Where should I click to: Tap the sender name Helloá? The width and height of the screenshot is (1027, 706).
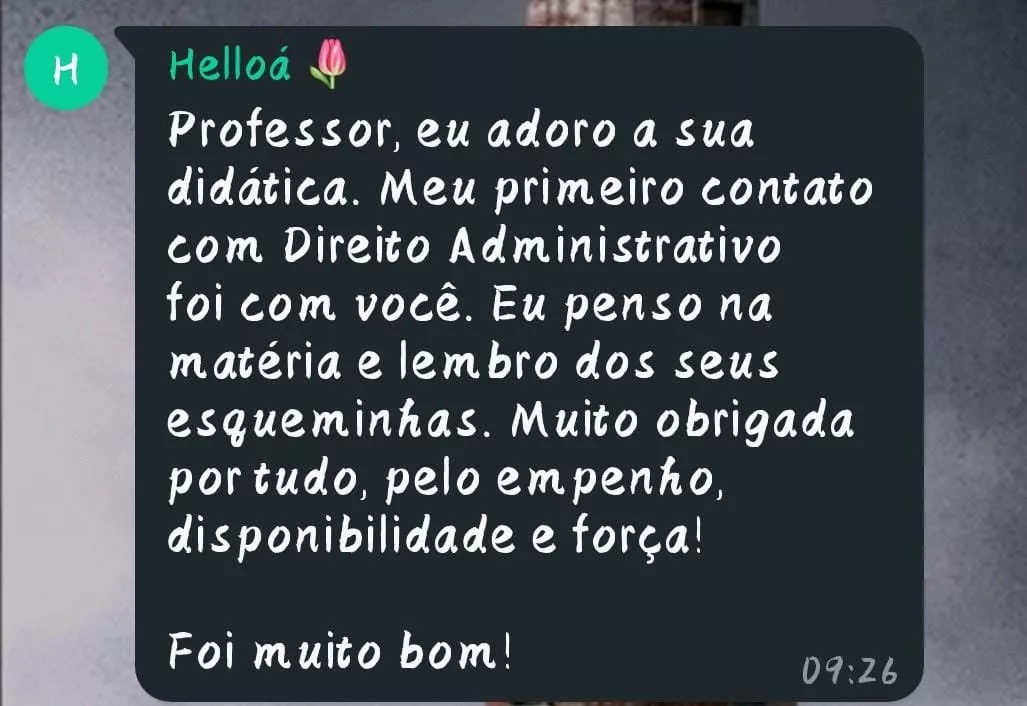click(232, 66)
